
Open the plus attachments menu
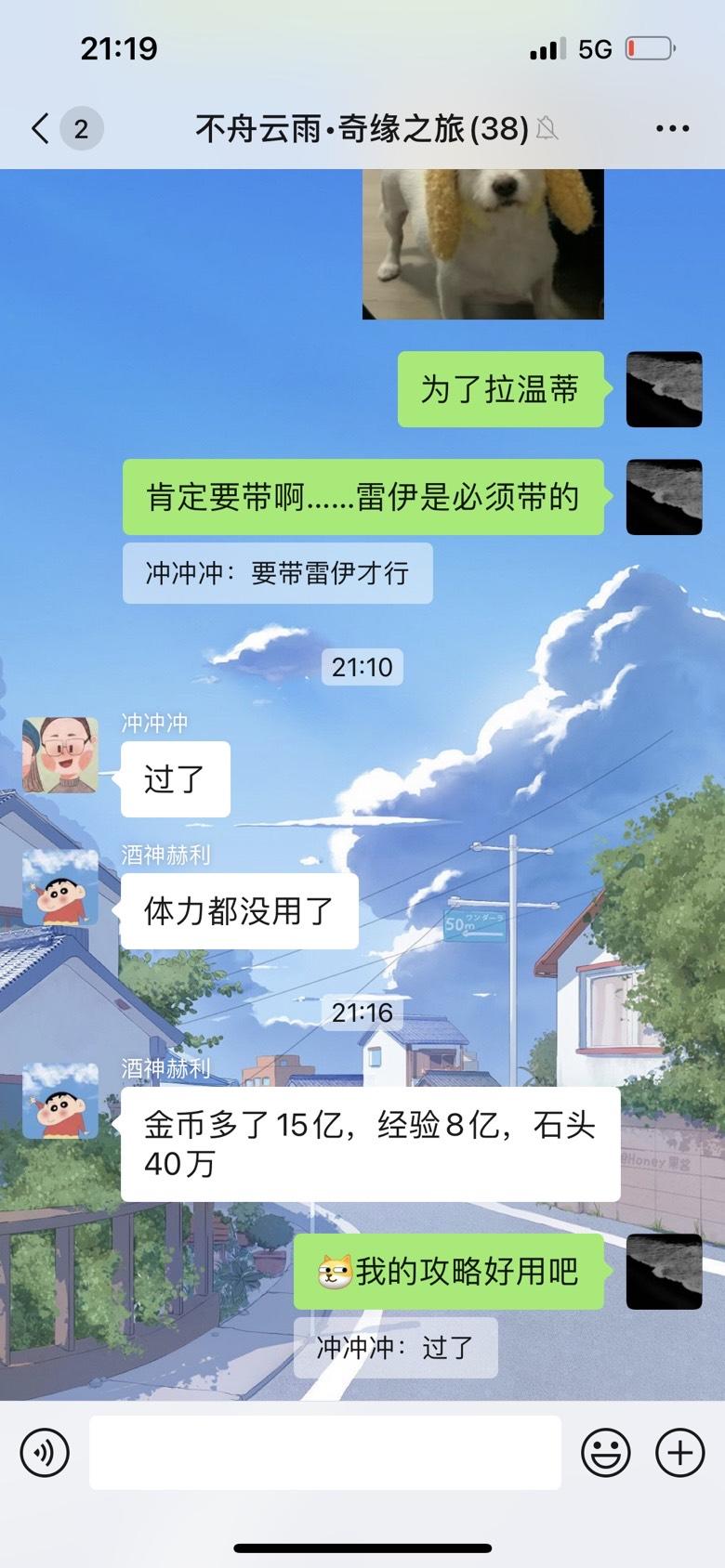point(680,1452)
